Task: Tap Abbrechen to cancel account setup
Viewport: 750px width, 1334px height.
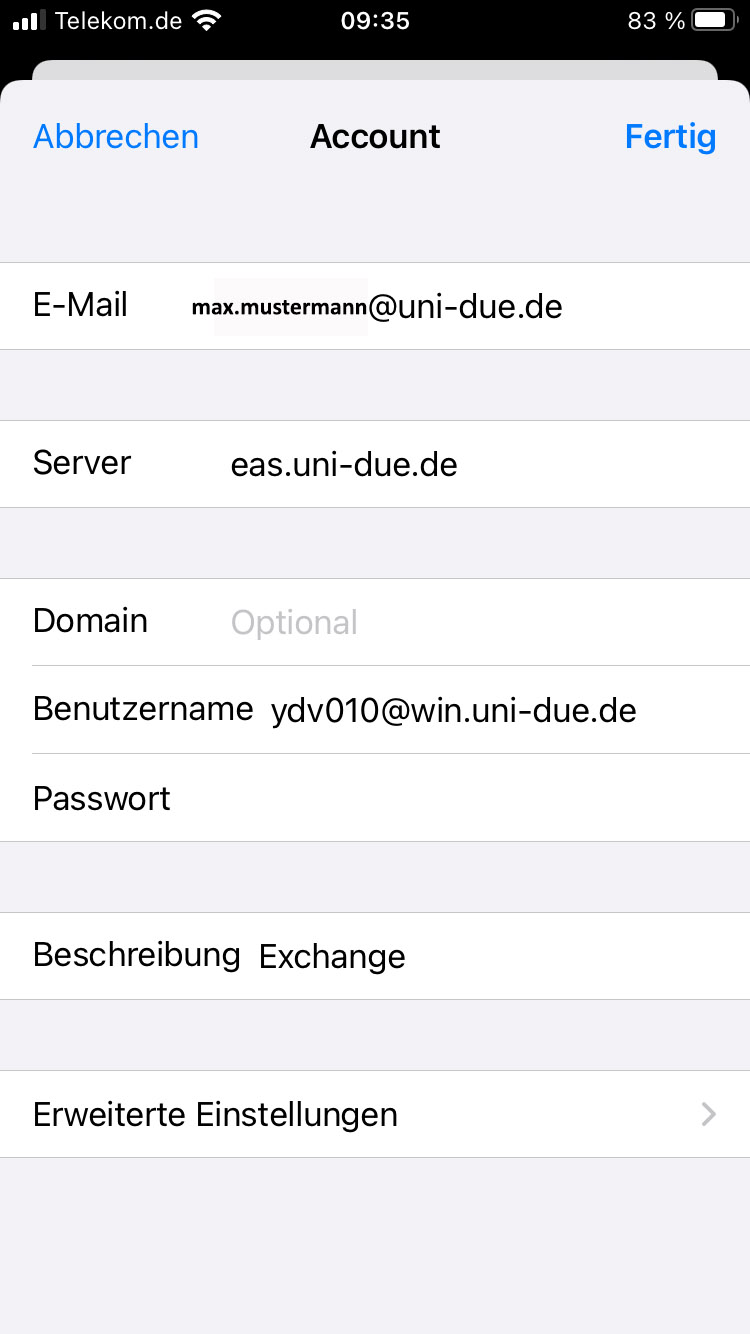Action: [x=116, y=137]
